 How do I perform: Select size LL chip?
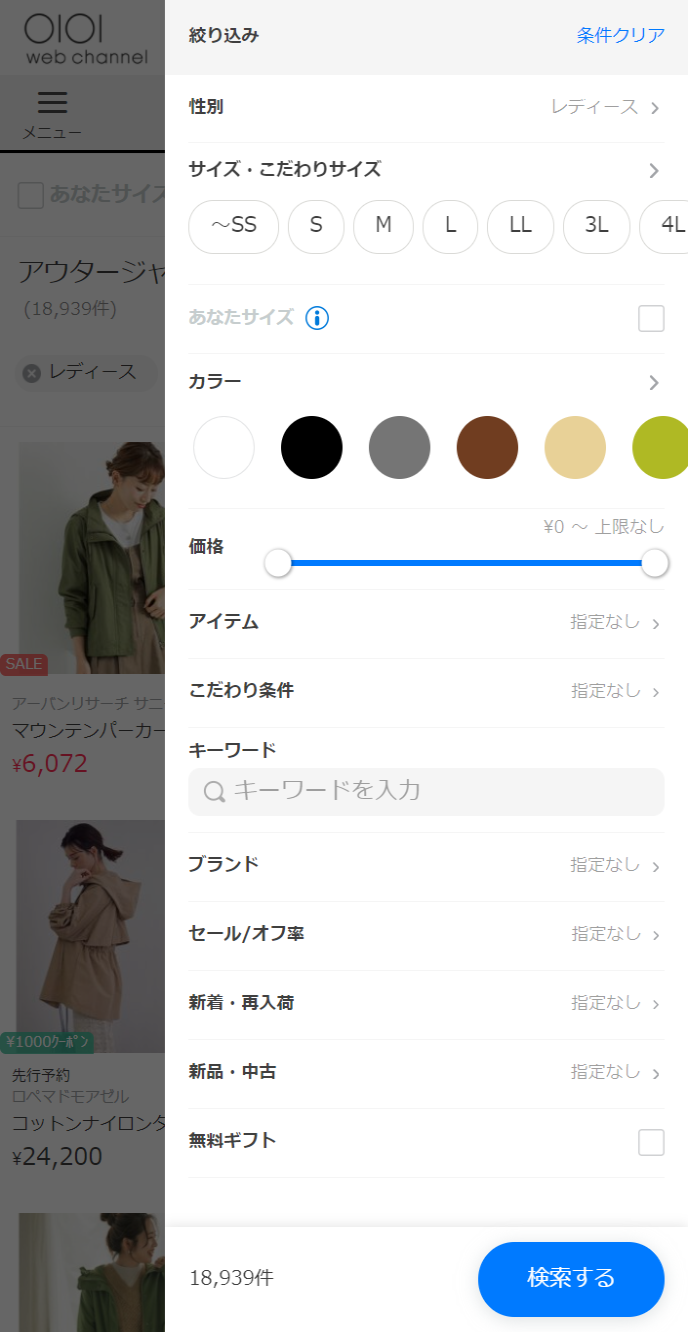[x=520, y=226]
